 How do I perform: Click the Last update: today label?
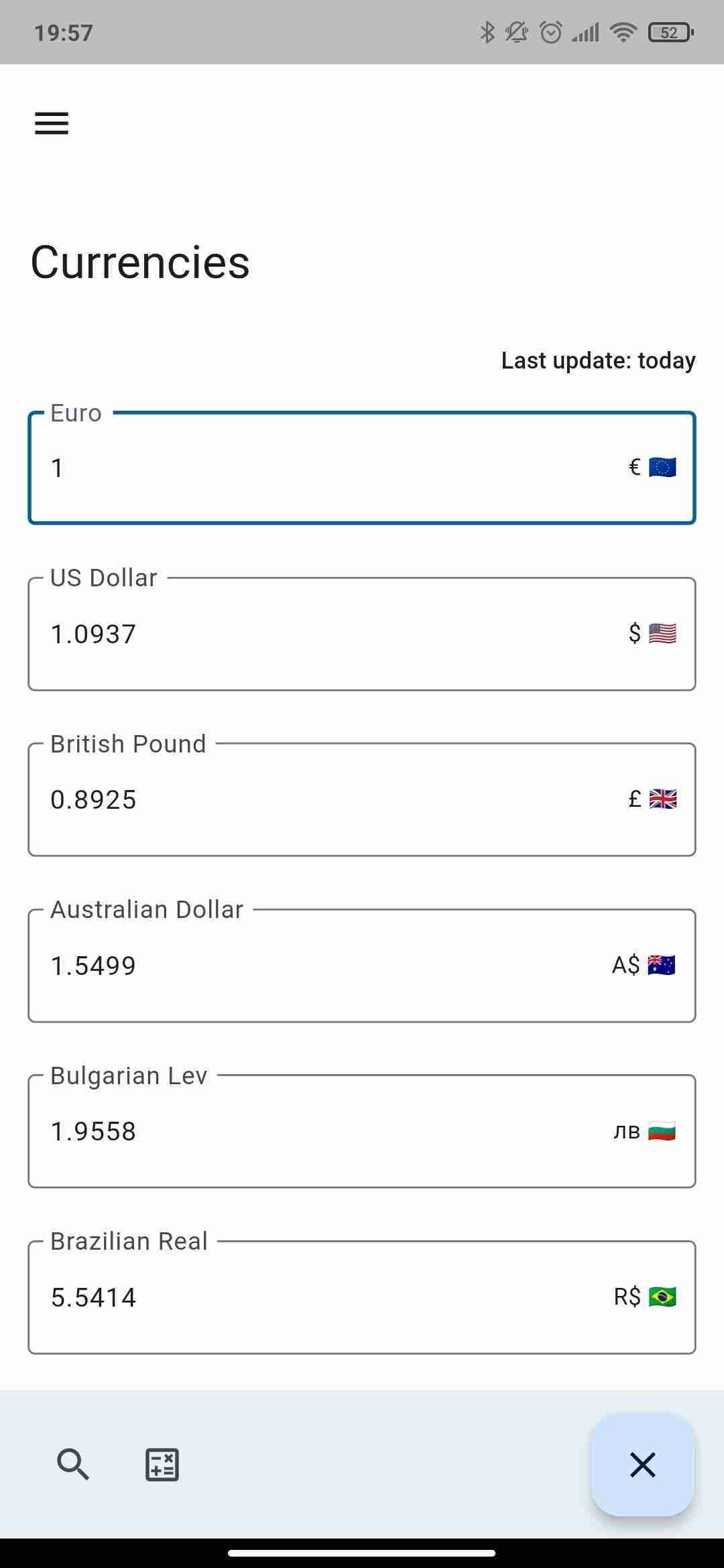(597, 361)
